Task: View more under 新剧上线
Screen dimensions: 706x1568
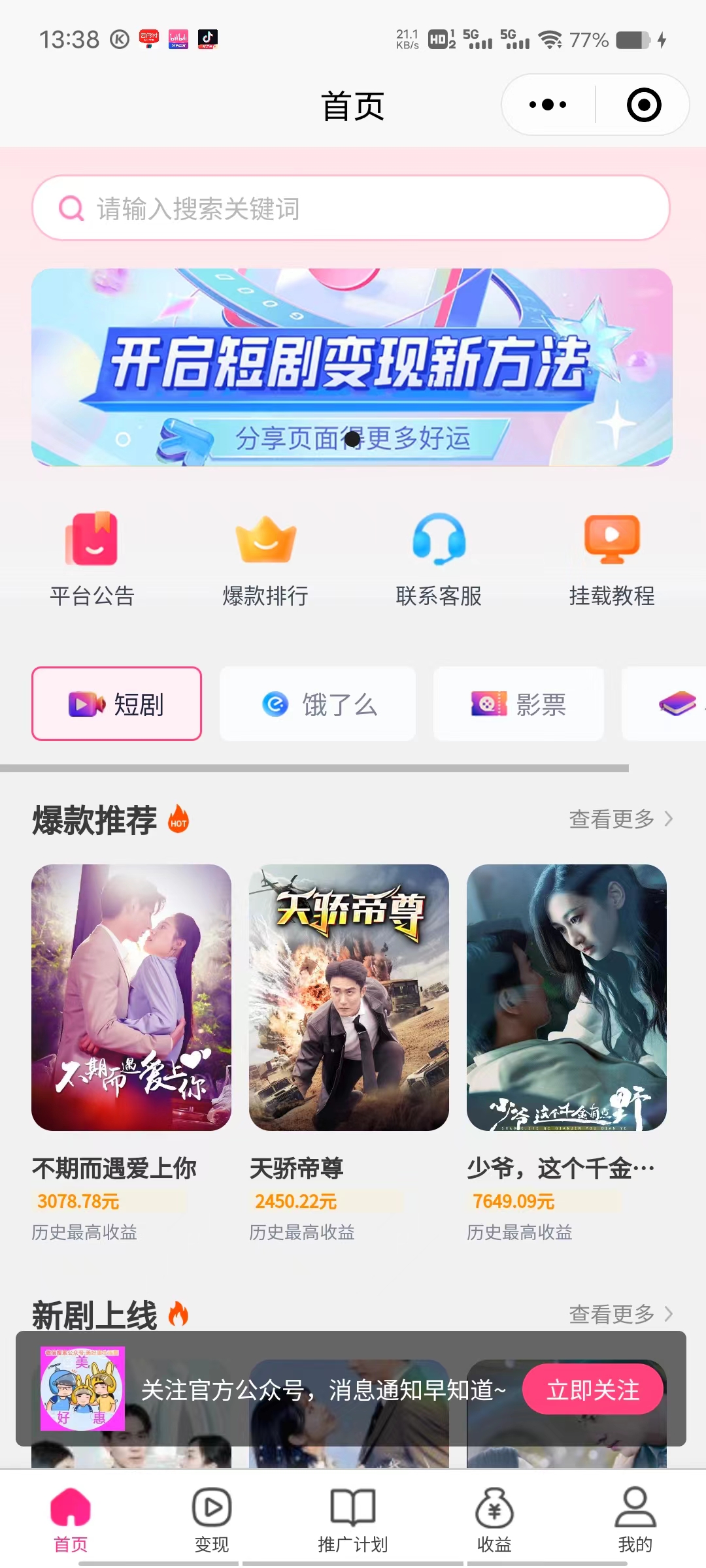Action: [x=620, y=1314]
